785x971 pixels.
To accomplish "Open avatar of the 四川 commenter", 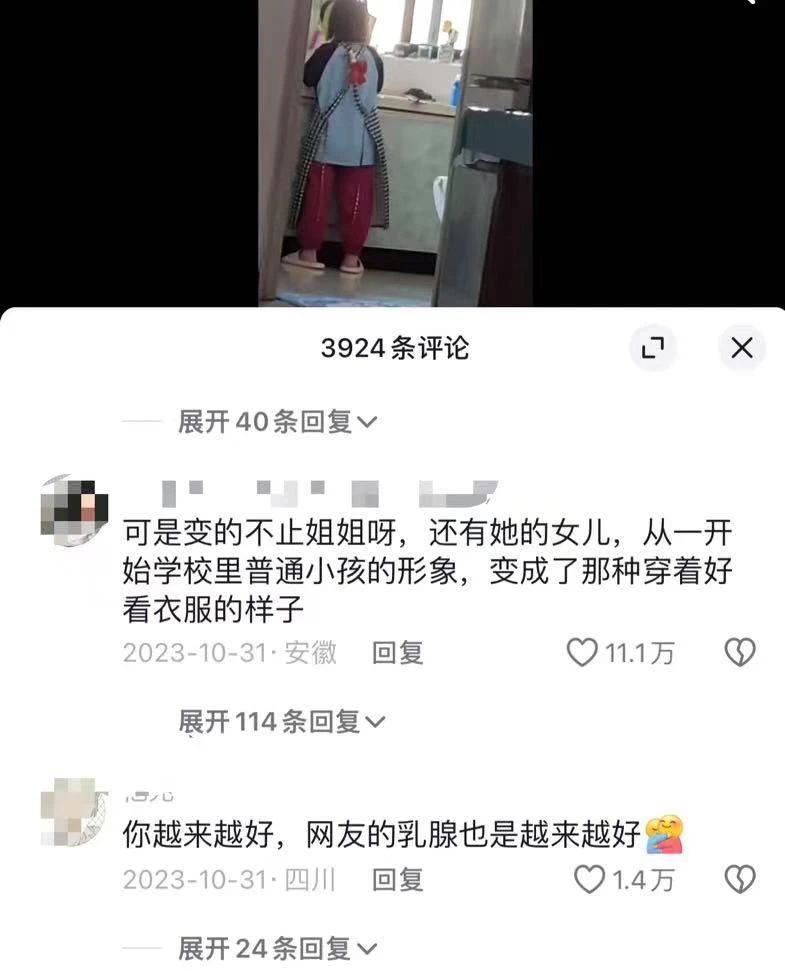I will 73,811.
